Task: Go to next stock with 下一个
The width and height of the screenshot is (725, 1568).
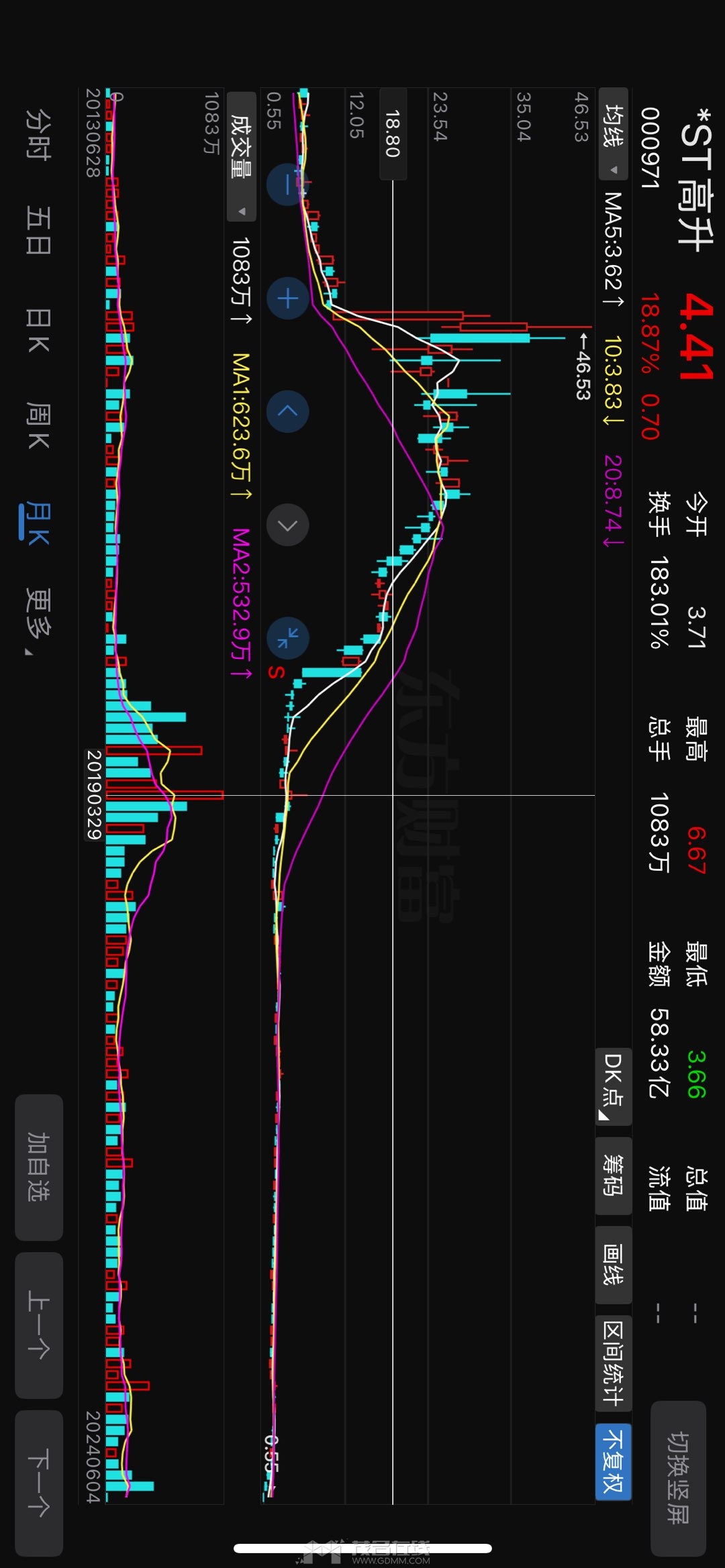Action: 39,1483
